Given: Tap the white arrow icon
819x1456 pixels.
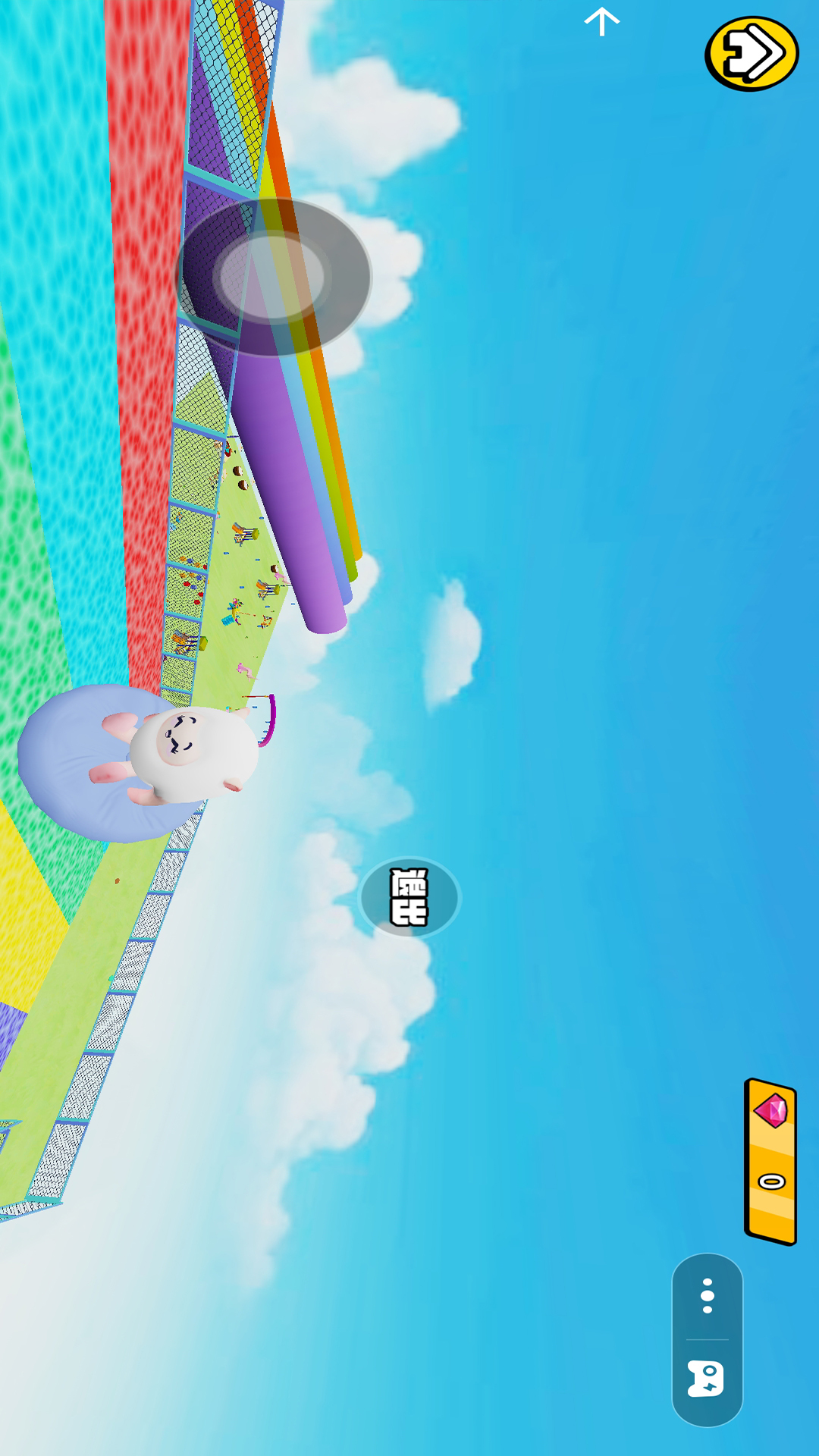Looking at the screenshot, I should (x=602, y=21).
